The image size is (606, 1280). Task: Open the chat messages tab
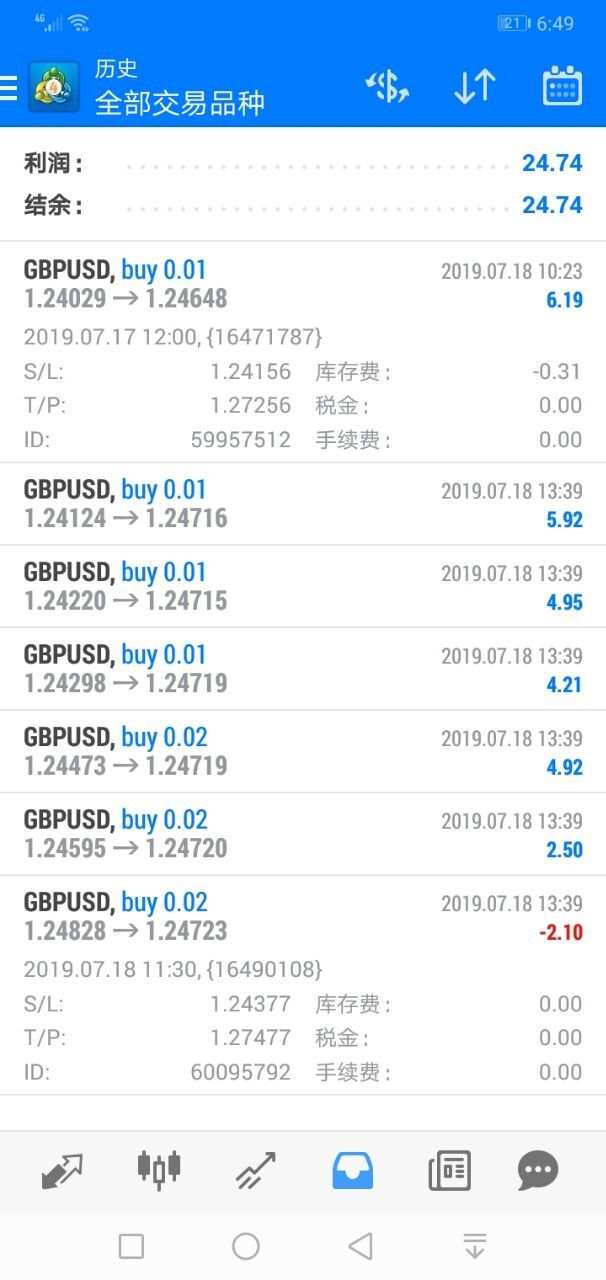(538, 1169)
